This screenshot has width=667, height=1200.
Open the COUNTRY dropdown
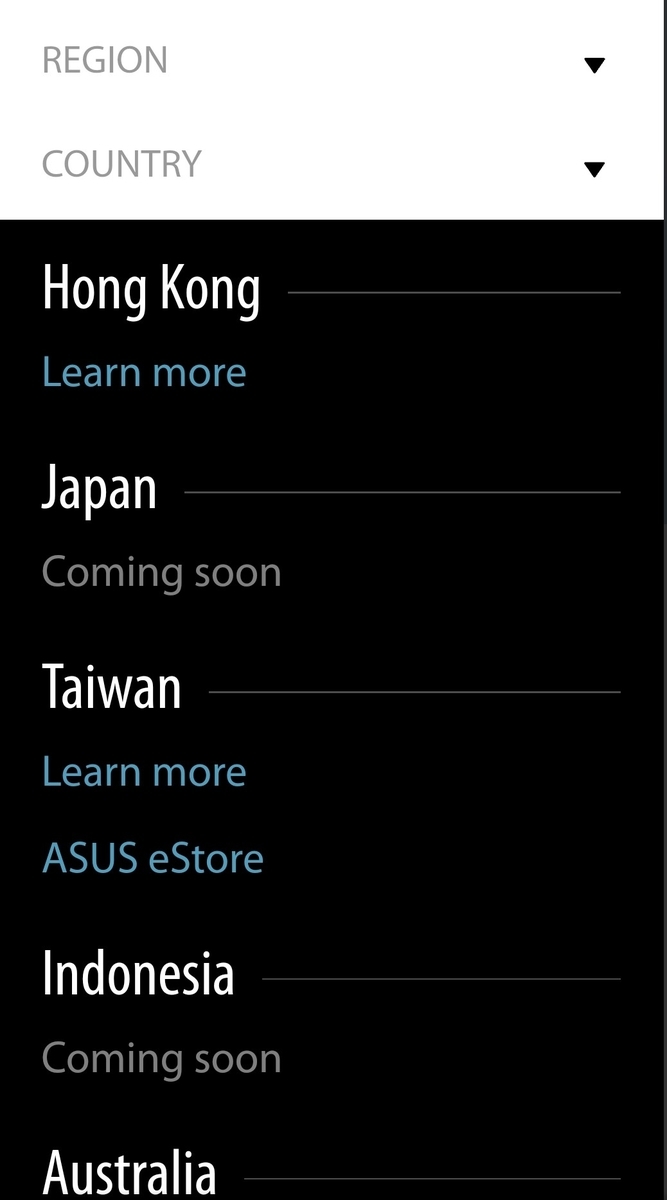click(594, 168)
